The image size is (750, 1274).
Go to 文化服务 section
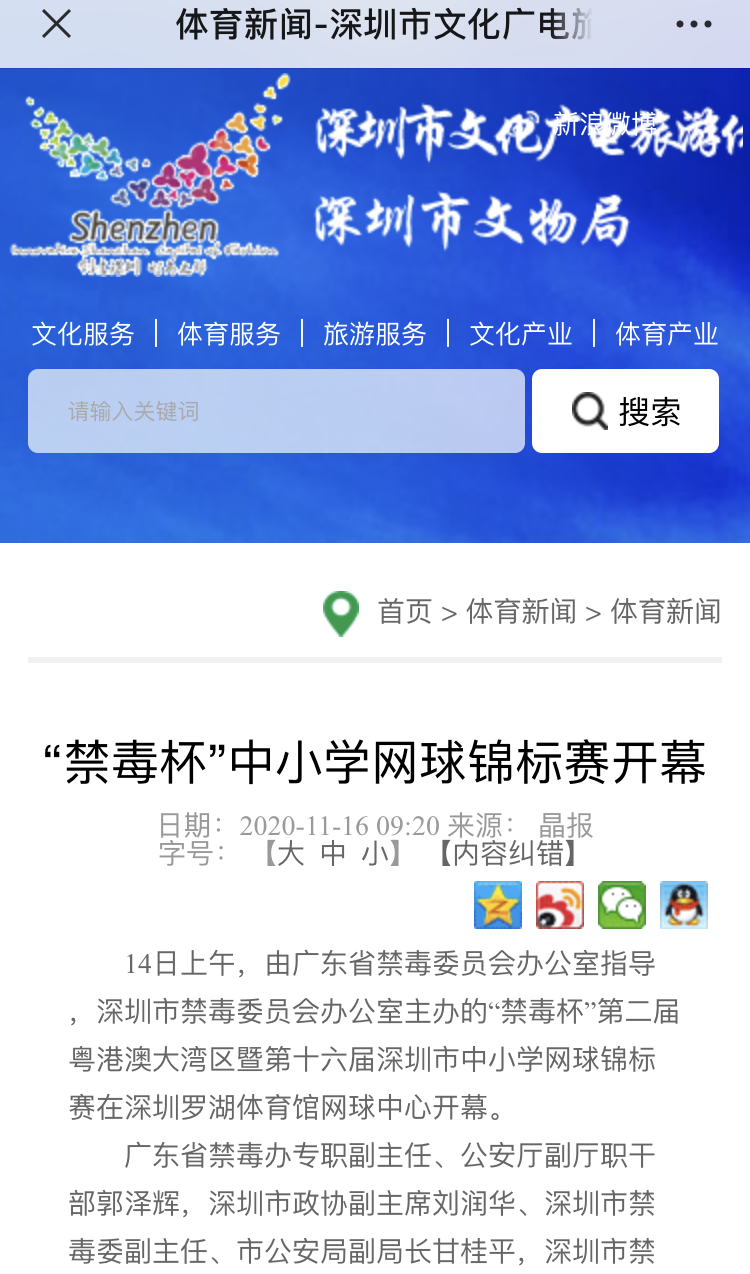tap(83, 334)
